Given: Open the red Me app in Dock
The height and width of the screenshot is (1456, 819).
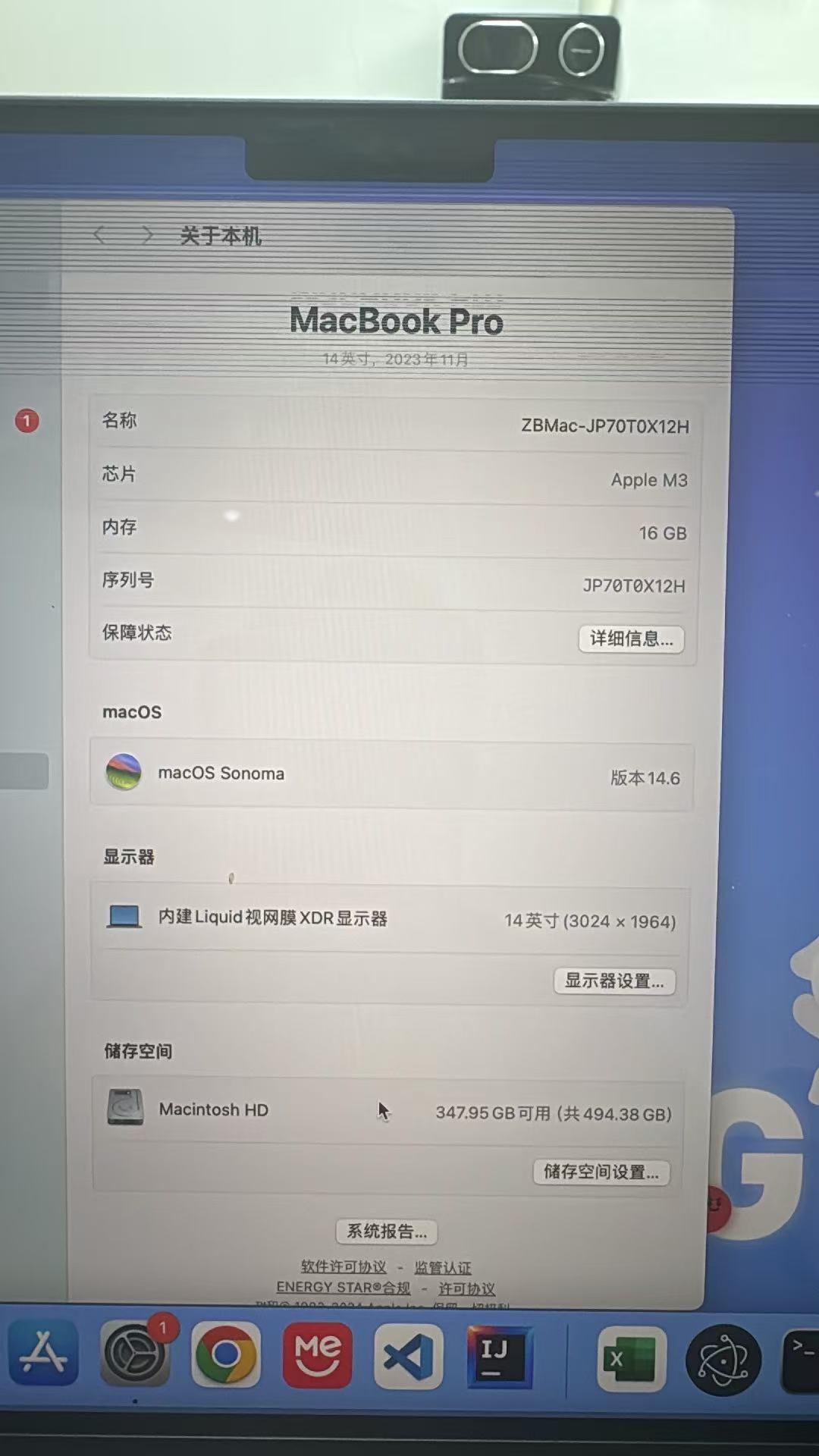Looking at the screenshot, I should click(x=317, y=1356).
